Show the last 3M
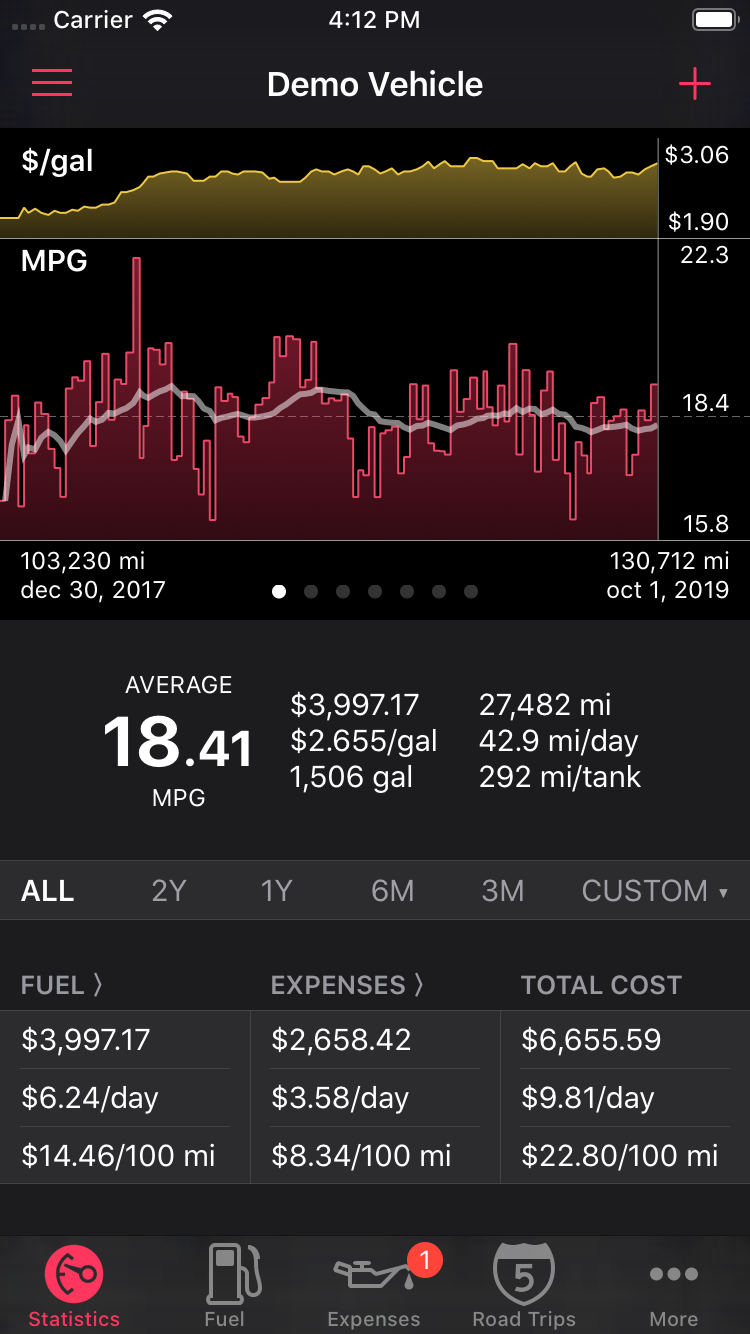Screen dimensions: 750x1334 503,891
